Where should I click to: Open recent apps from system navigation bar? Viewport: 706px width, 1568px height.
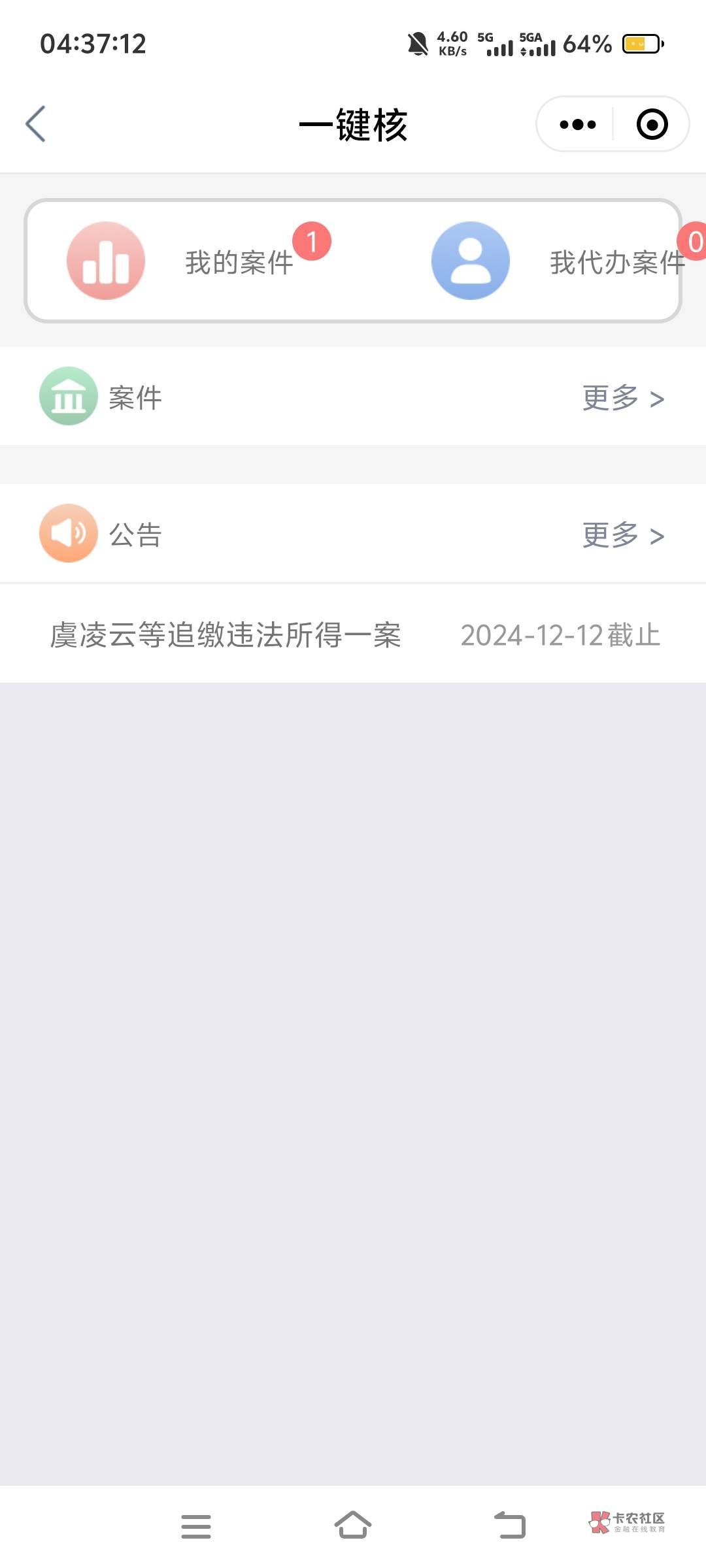pyautogui.click(x=196, y=1526)
